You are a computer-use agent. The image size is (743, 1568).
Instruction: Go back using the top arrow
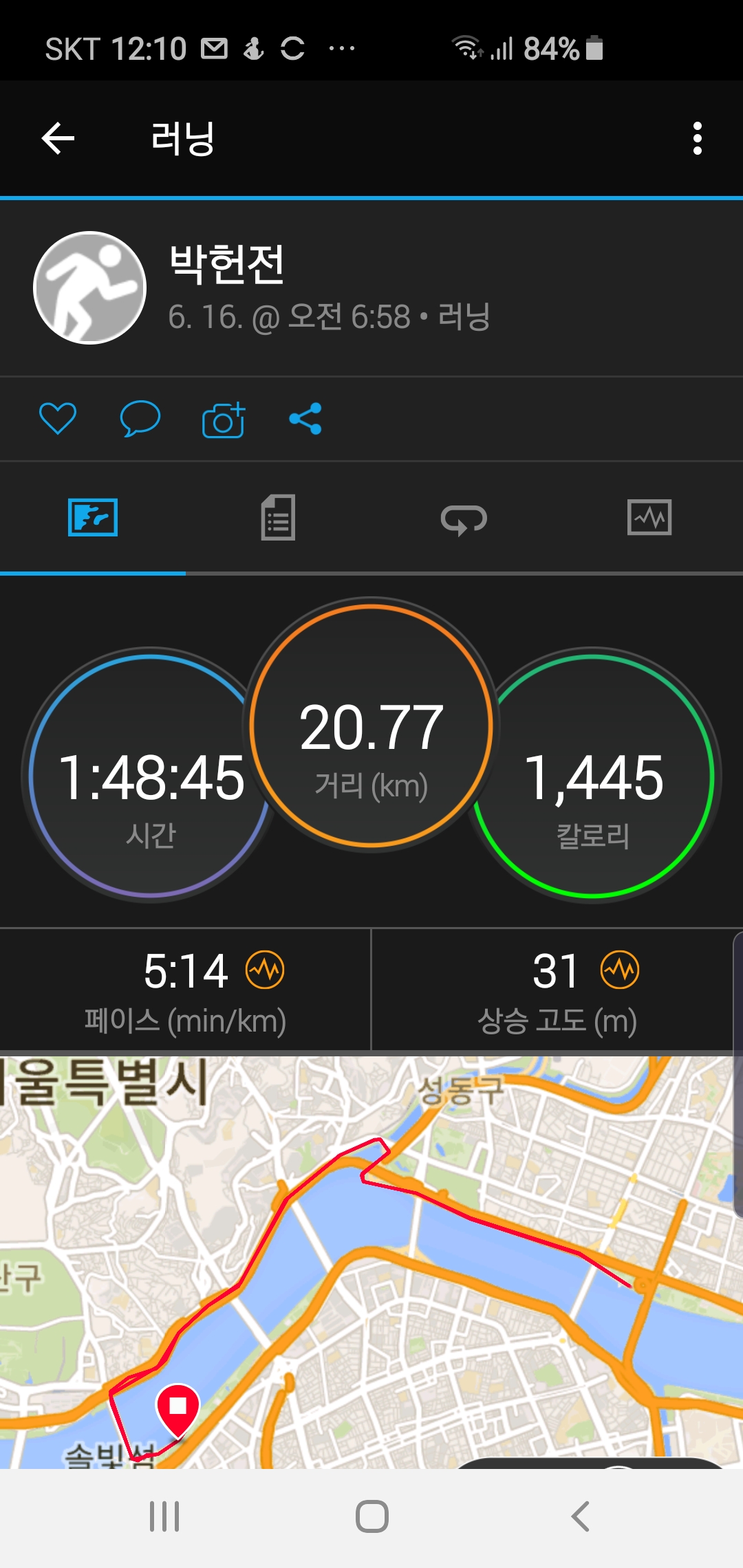(x=58, y=138)
